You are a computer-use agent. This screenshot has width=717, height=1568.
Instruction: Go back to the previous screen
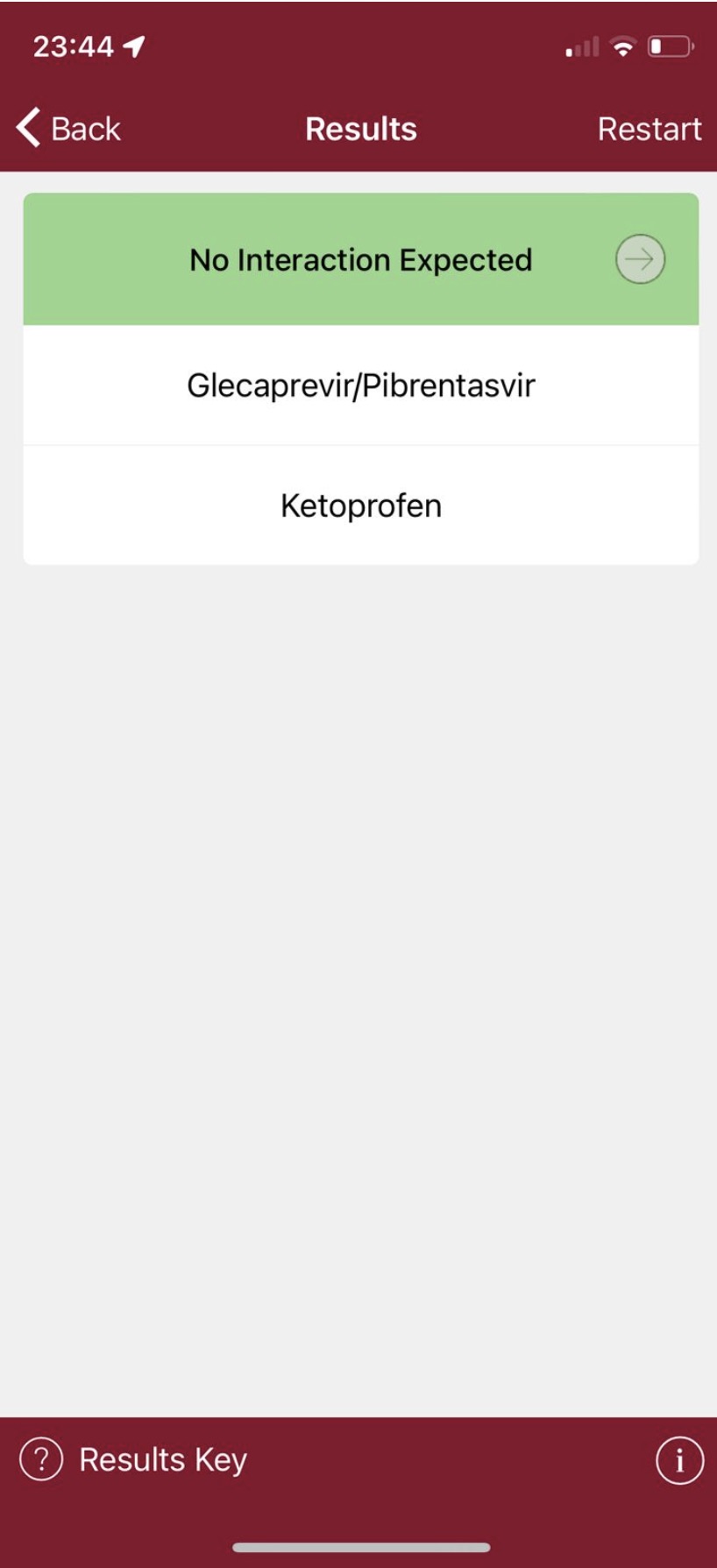pyautogui.click(x=68, y=129)
